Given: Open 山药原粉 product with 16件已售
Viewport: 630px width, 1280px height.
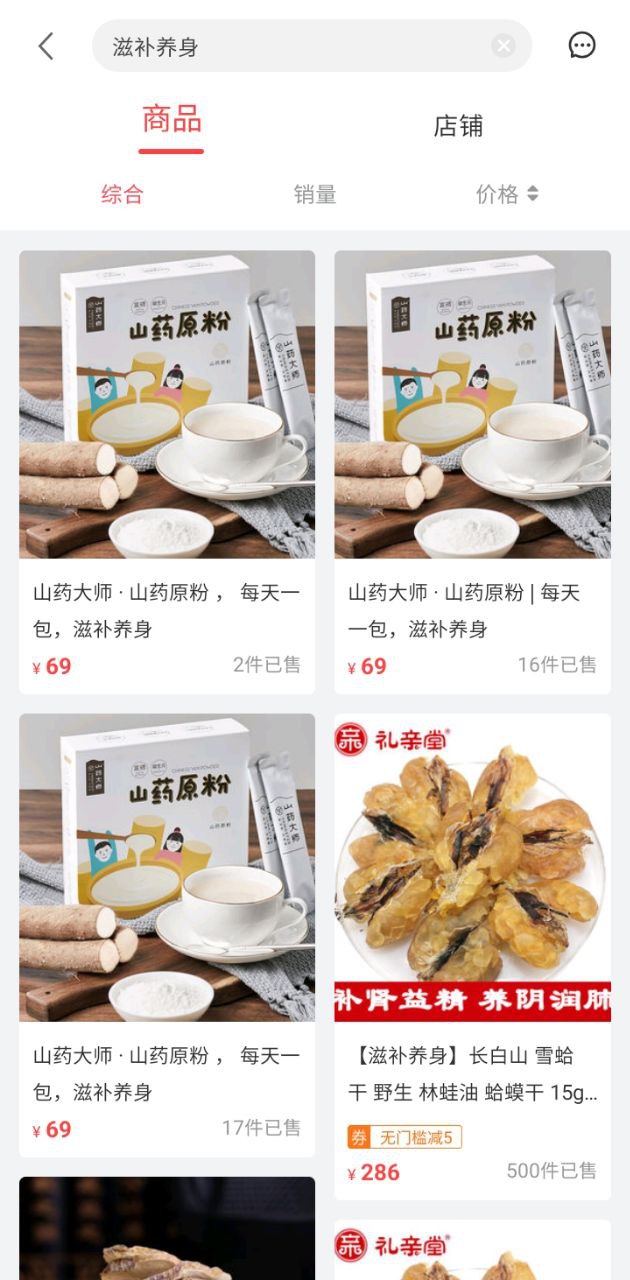Looking at the screenshot, I should tap(472, 470).
